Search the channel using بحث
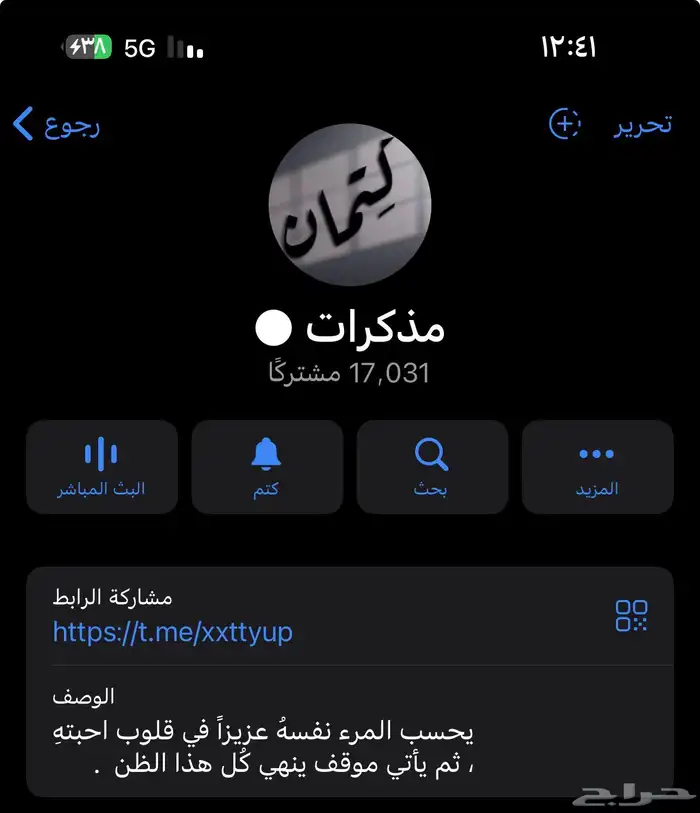Screen dimensions: 700x813 click(x=431, y=467)
